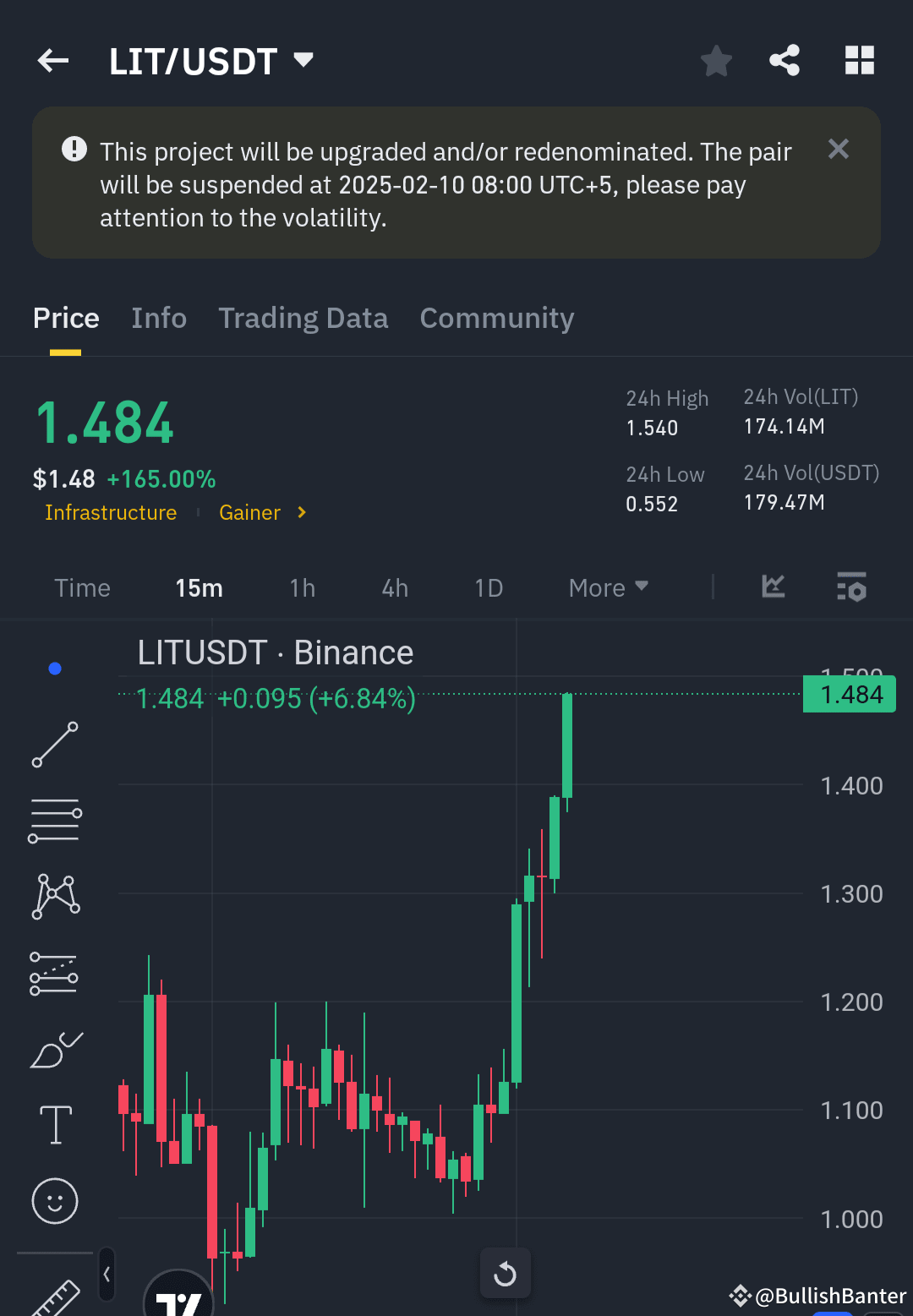The height and width of the screenshot is (1316, 913).
Task: Open the LIT/USDT pair selector dropdown
Action: pyautogui.click(x=302, y=60)
